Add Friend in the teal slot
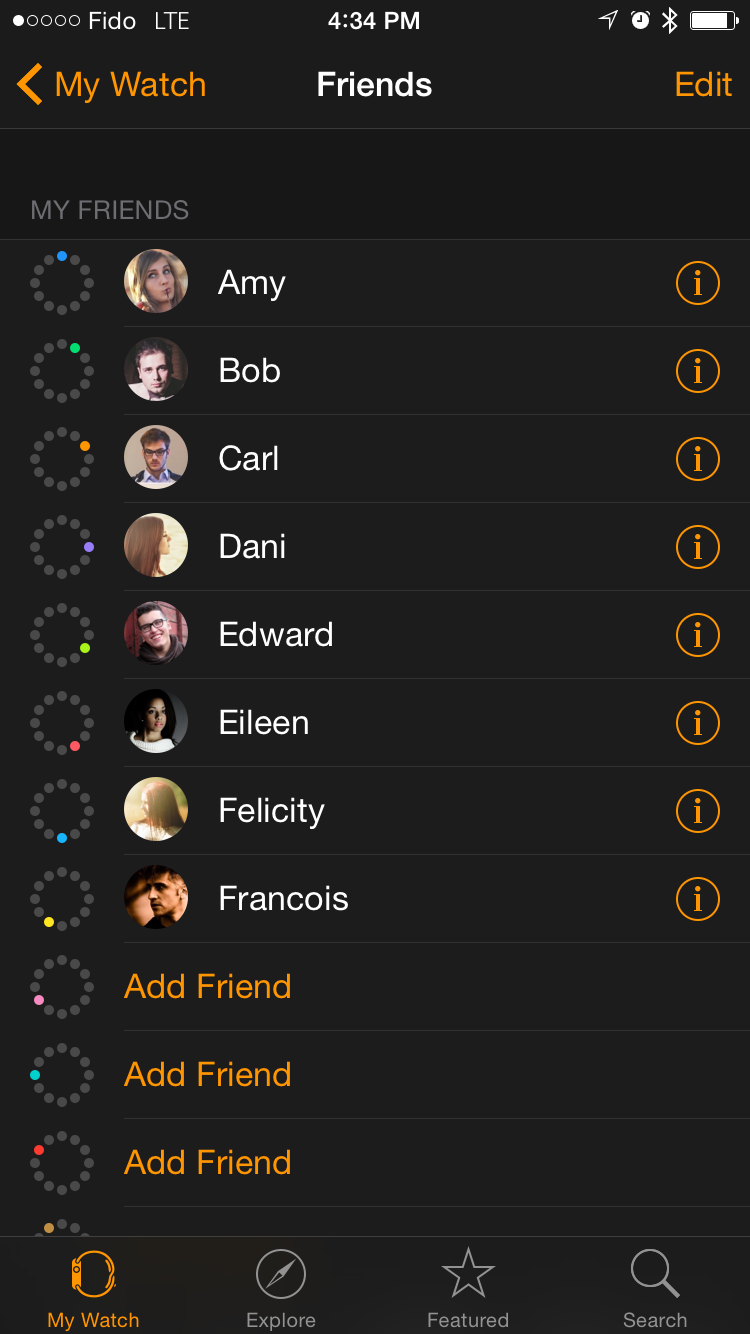 tap(208, 1075)
